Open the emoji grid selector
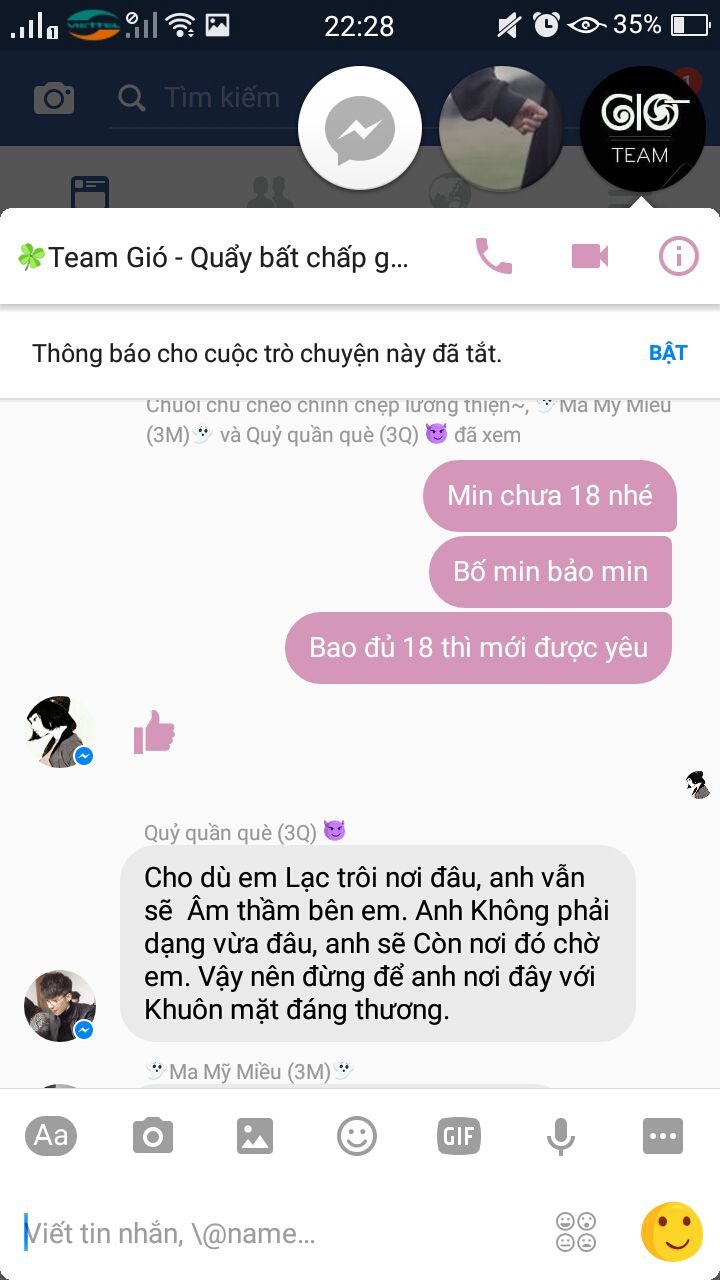The image size is (720, 1280). [576, 1233]
